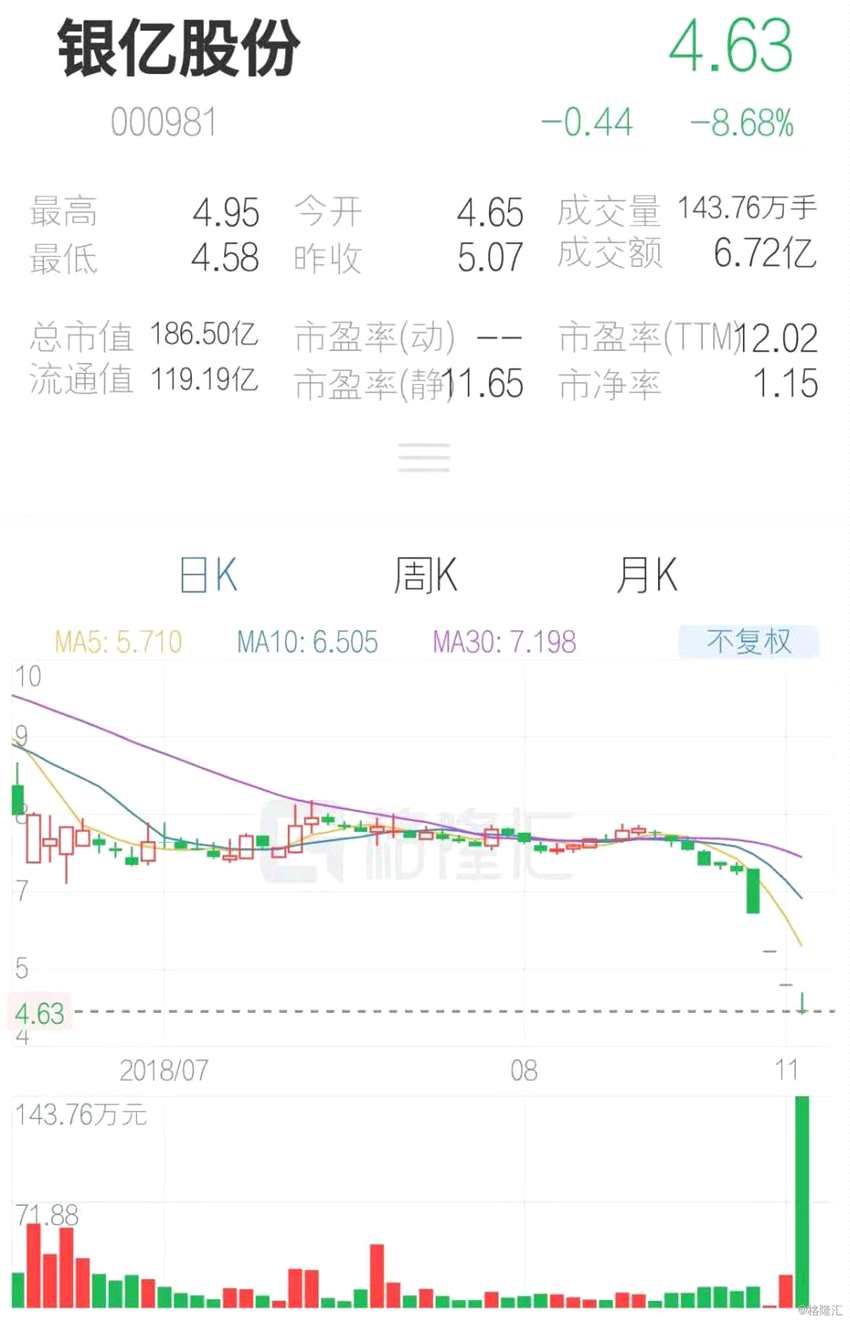The image size is (850, 1322).
Task: Tap the 2018/07 date axis label
Action: (x=163, y=1071)
